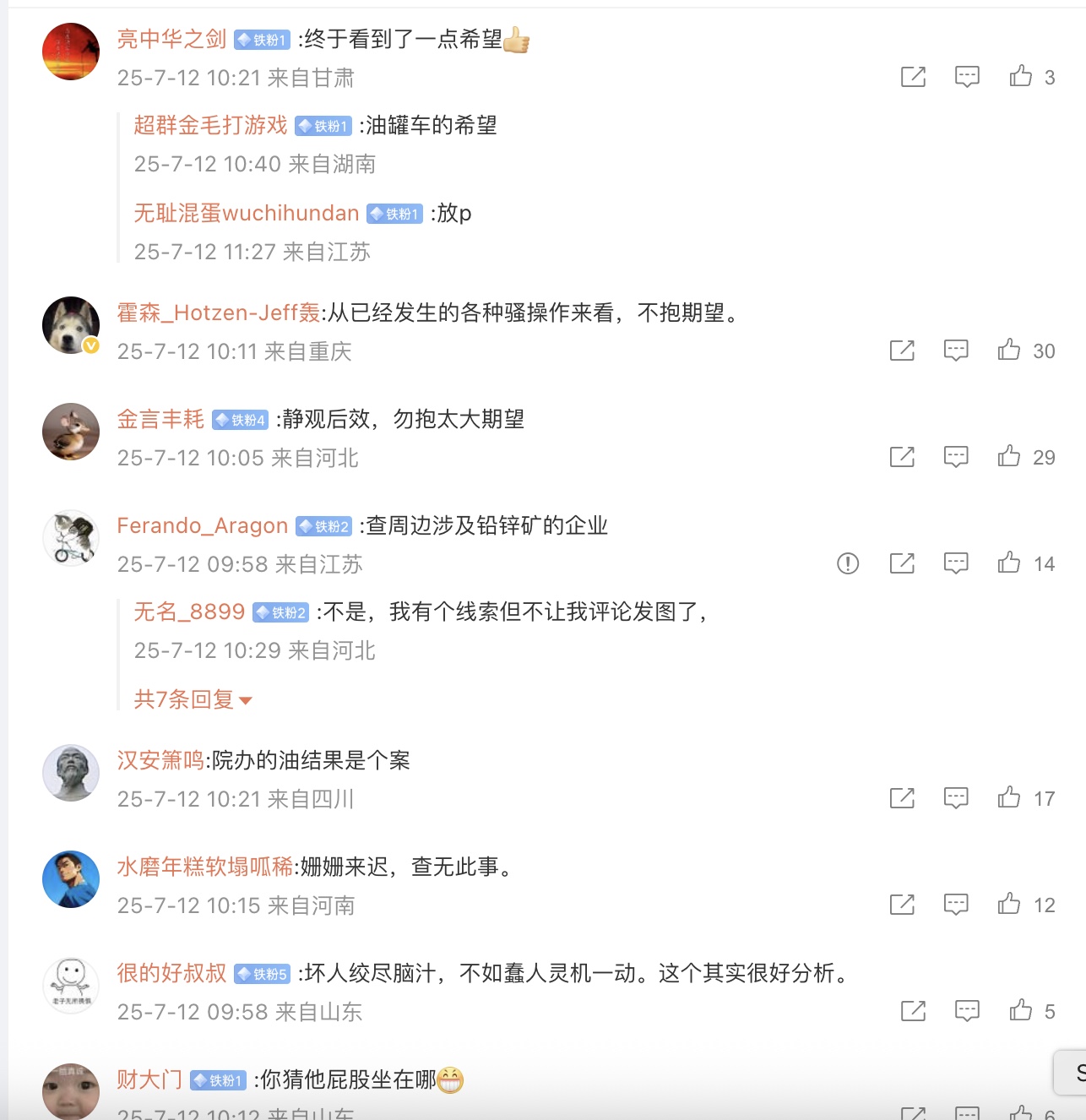Viewport: 1086px width, 1120px height.
Task: Report Ferando_Aragon's comment with exclamation icon
Action: pyautogui.click(x=847, y=563)
